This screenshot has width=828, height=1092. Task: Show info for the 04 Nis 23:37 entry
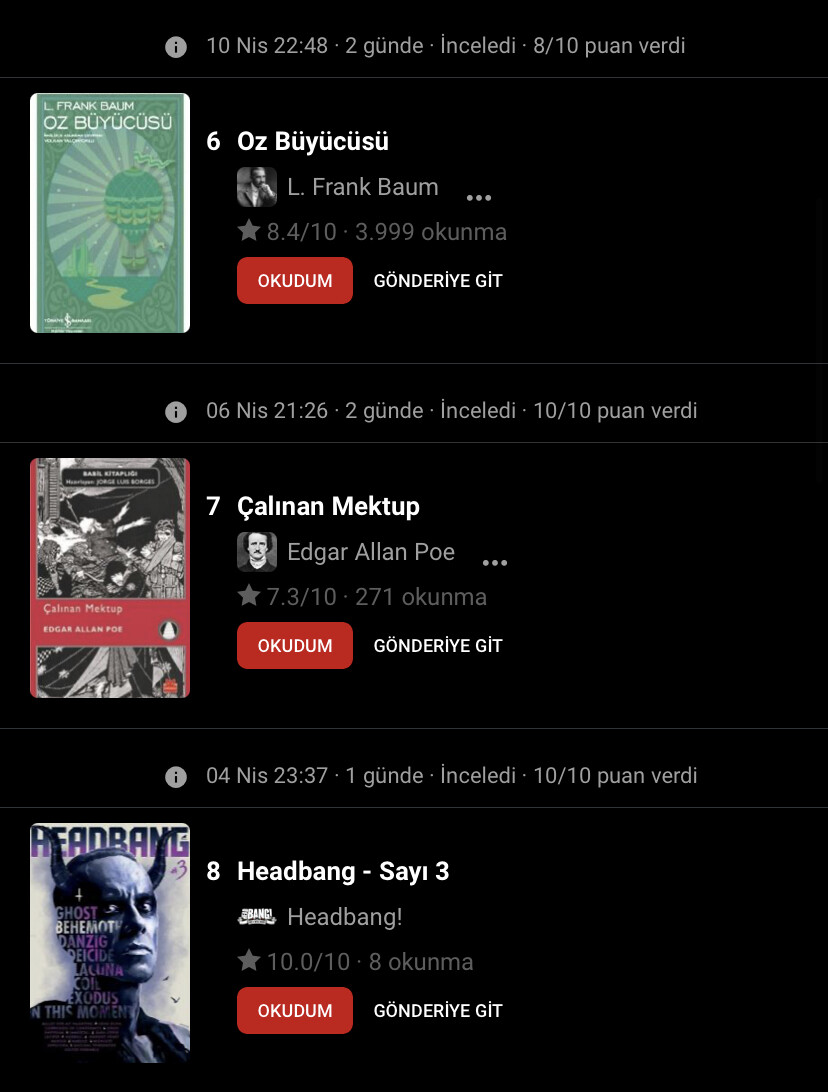click(176, 777)
